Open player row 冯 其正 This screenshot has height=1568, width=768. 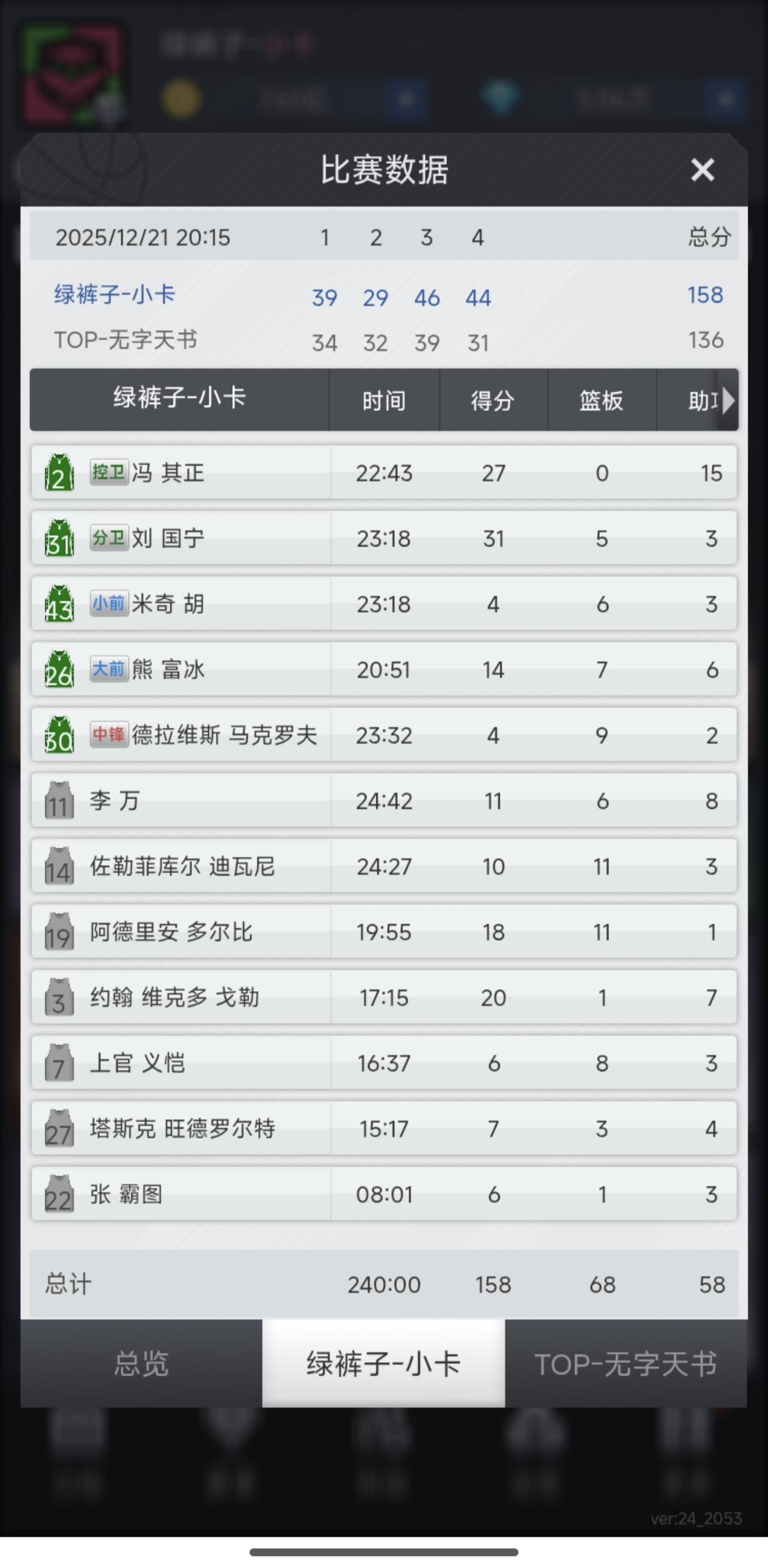[384, 472]
